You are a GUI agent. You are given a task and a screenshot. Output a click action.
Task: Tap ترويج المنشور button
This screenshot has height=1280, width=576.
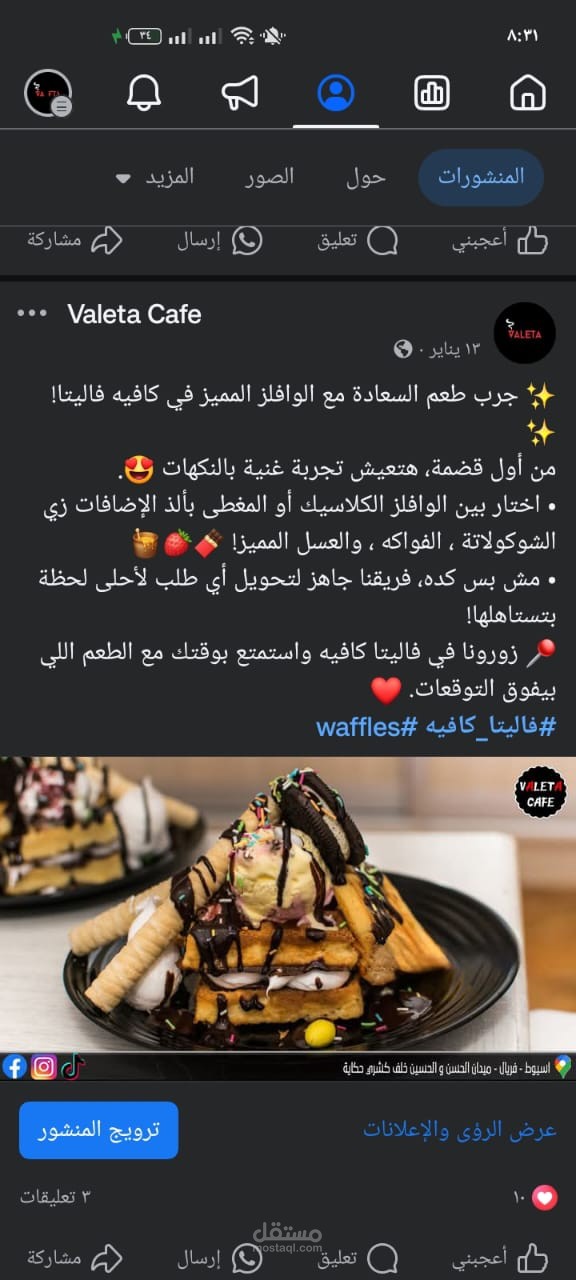[98, 1130]
